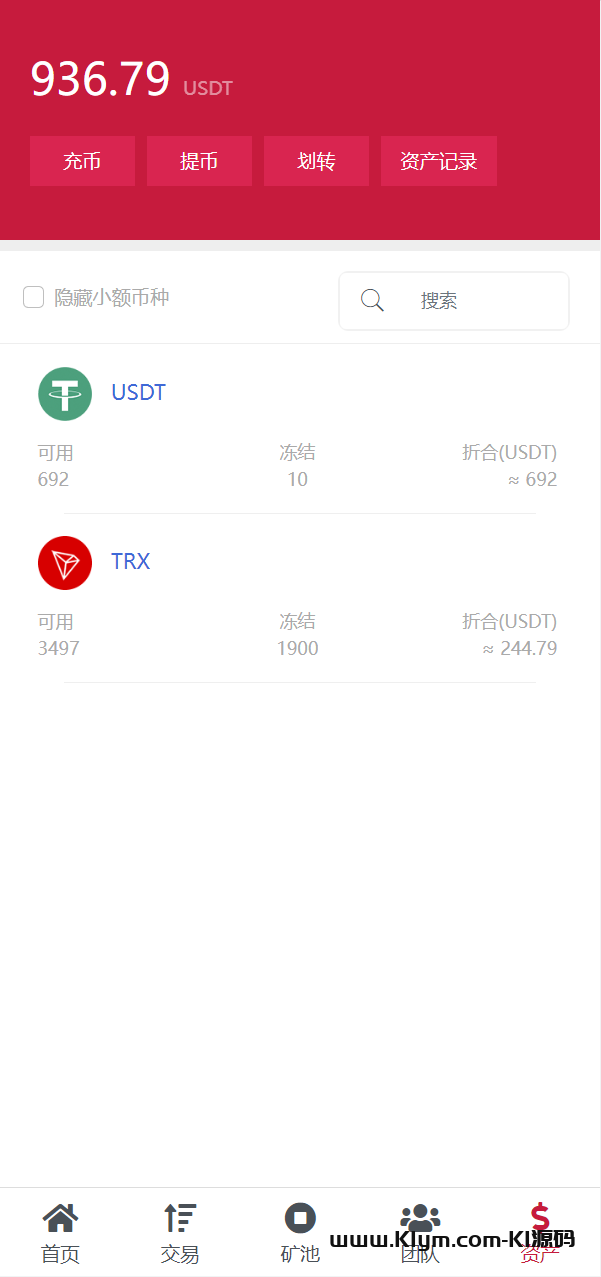This screenshot has height=1277, width=601.
Task: Open the 矿池 mining pool tab
Action: 300,1232
